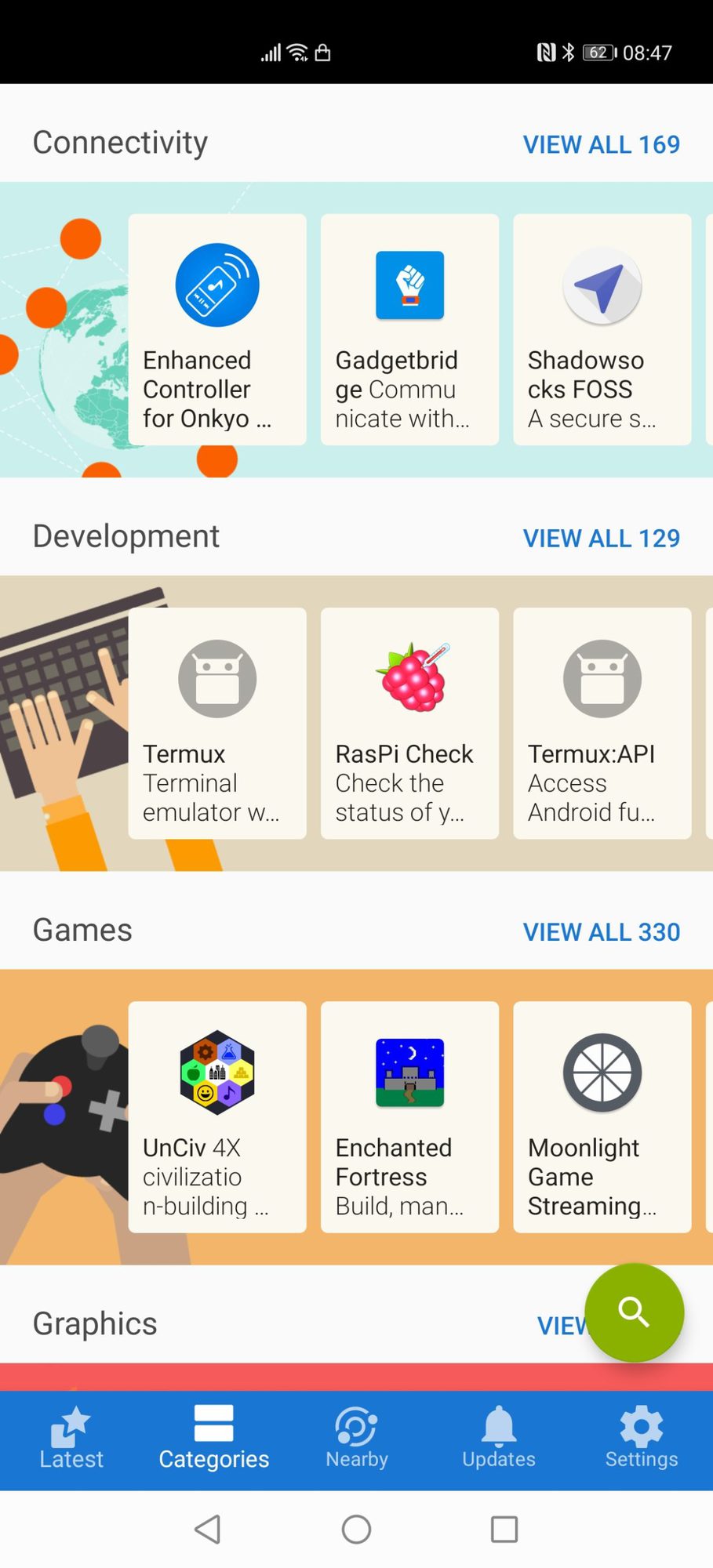Go back using the system back button
The image size is (713, 1568).
tap(208, 1529)
